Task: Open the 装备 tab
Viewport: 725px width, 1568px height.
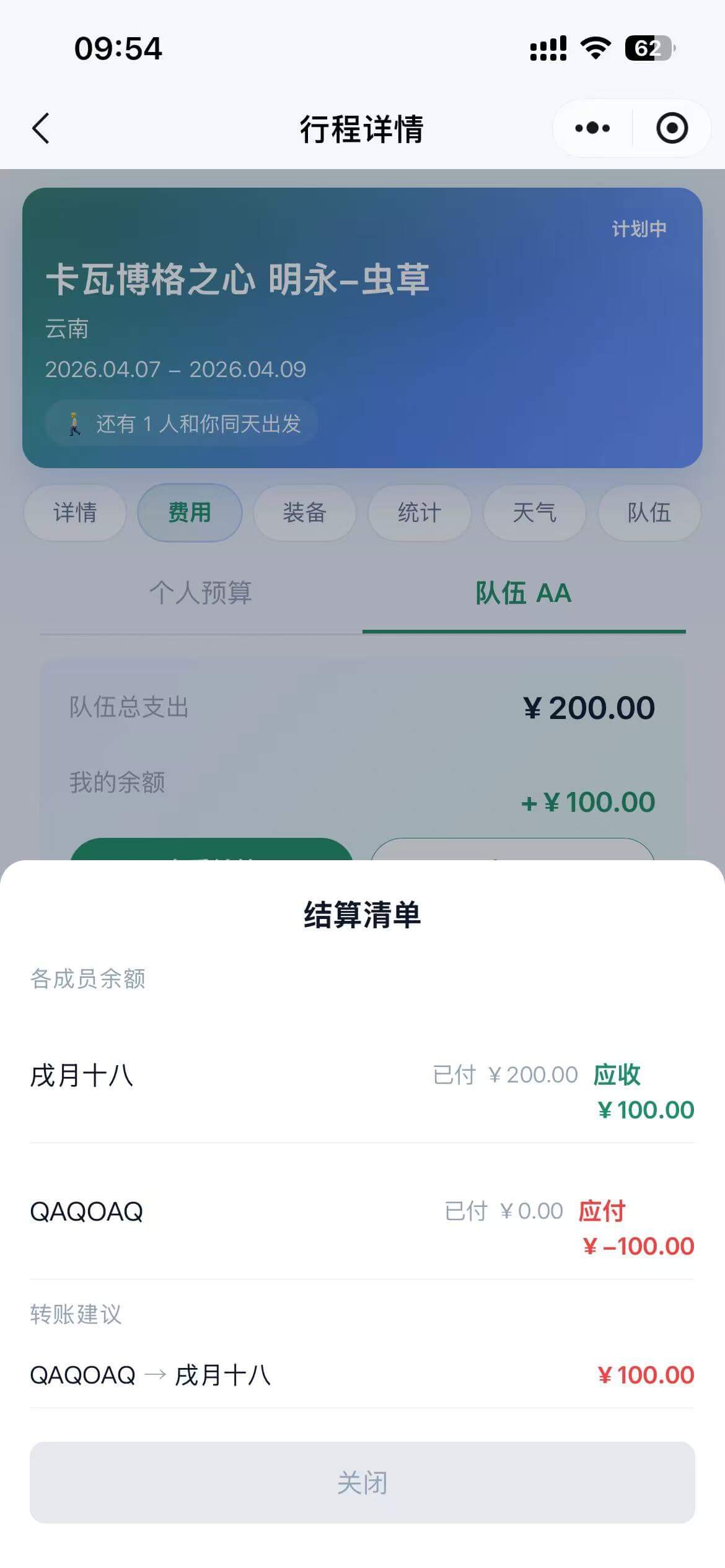Action: pyautogui.click(x=304, y=513)
